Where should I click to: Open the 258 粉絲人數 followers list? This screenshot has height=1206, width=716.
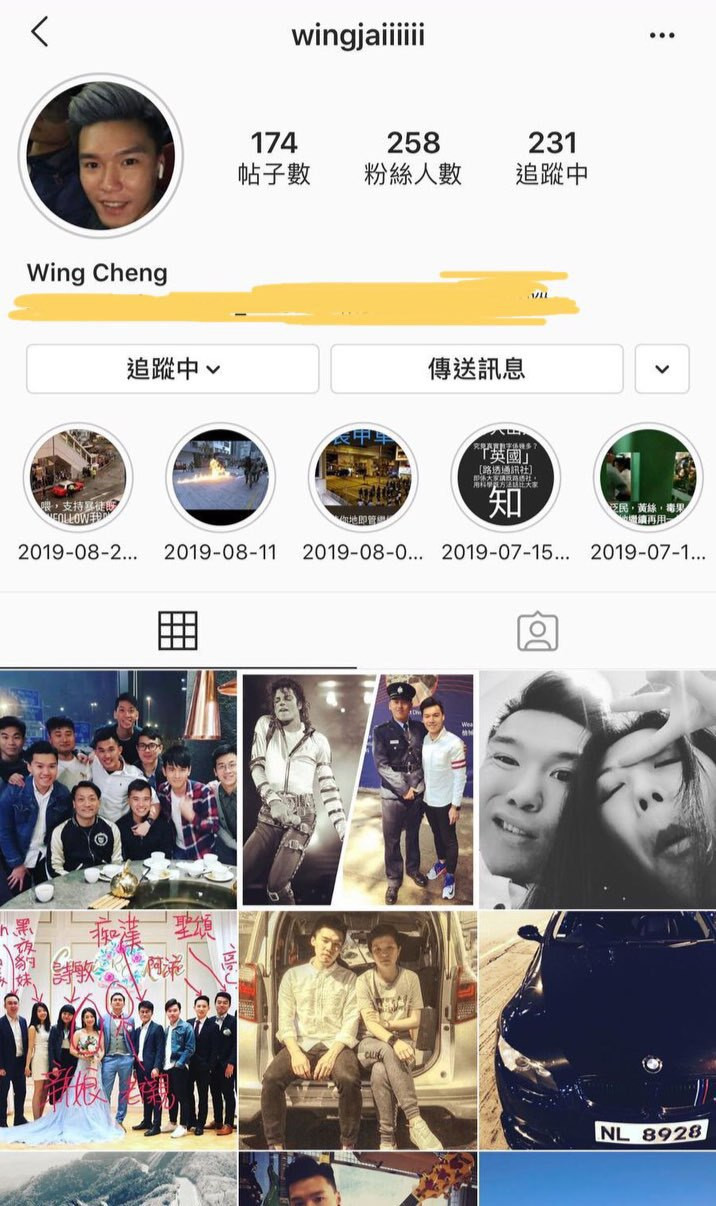413,158
